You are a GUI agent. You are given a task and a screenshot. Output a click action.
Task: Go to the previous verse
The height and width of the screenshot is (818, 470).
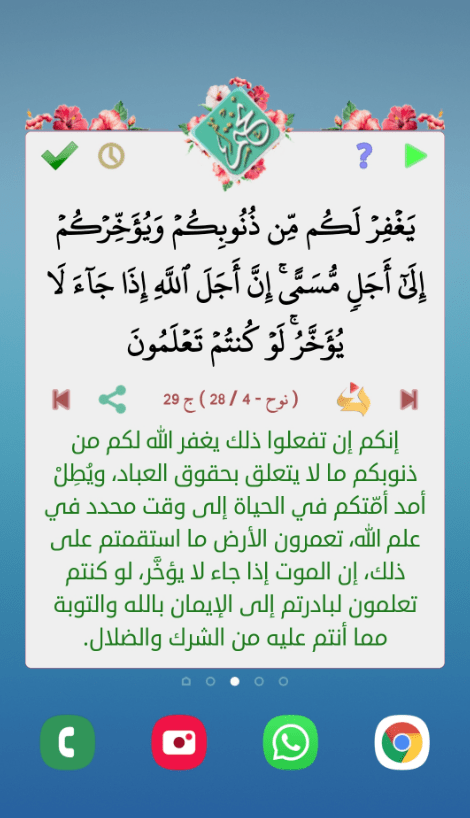pos(61,400)
